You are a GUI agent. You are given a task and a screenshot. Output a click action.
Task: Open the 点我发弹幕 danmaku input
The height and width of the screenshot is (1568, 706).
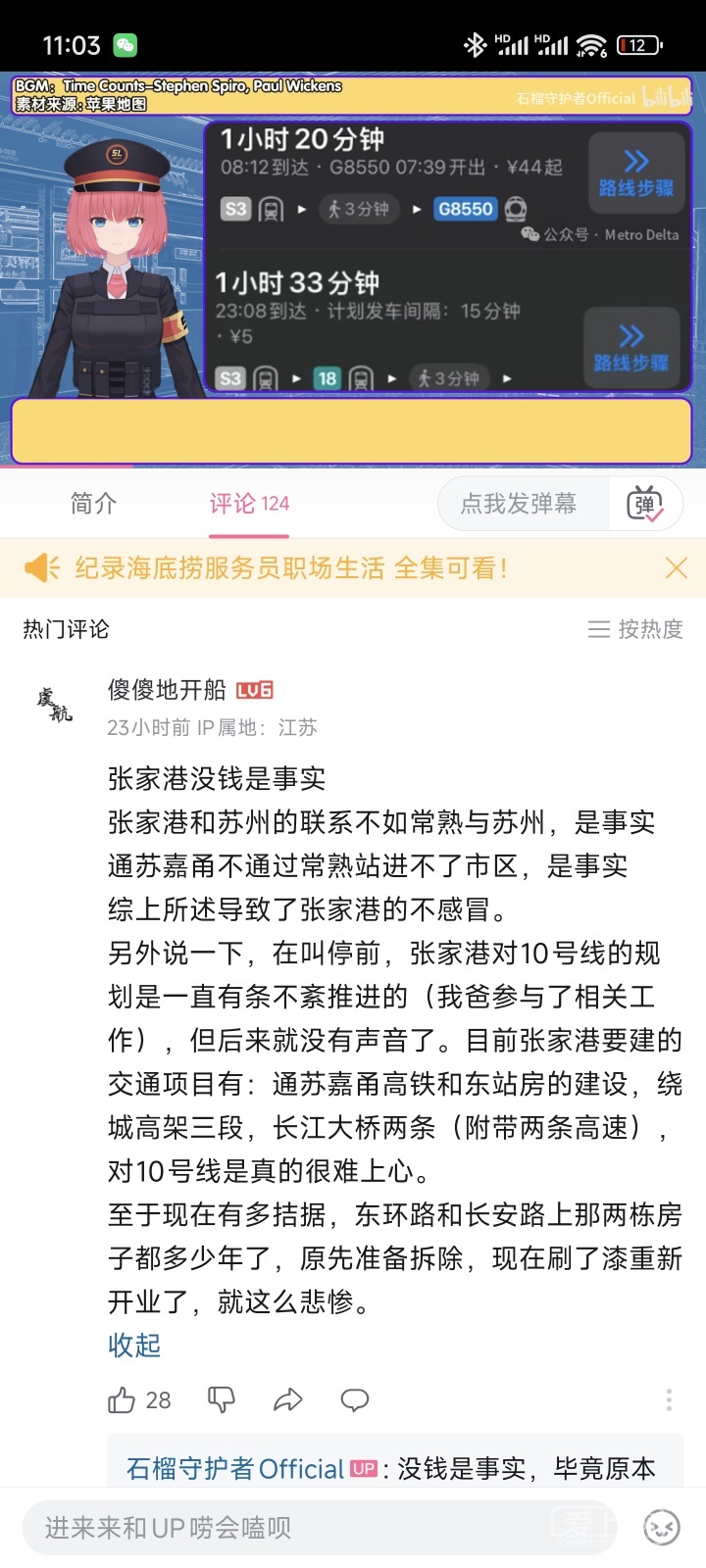point(520,504)
